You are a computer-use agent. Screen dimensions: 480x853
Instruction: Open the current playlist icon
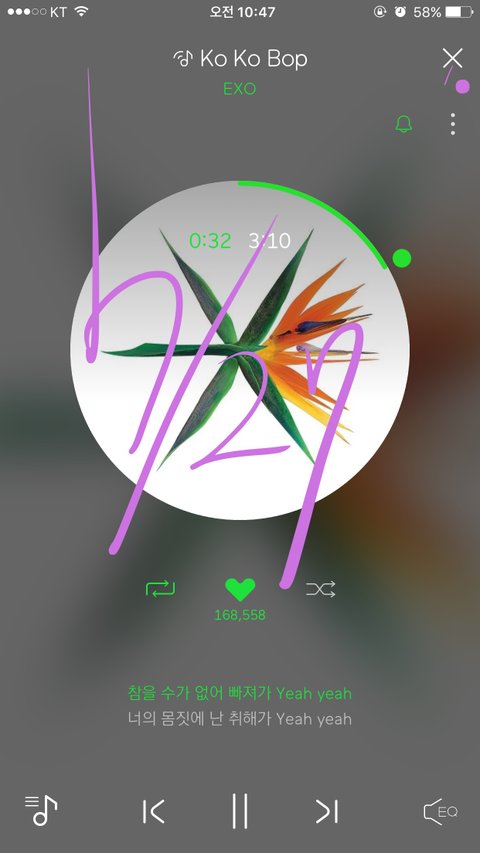pyautogui.click(x=41, y=811)
